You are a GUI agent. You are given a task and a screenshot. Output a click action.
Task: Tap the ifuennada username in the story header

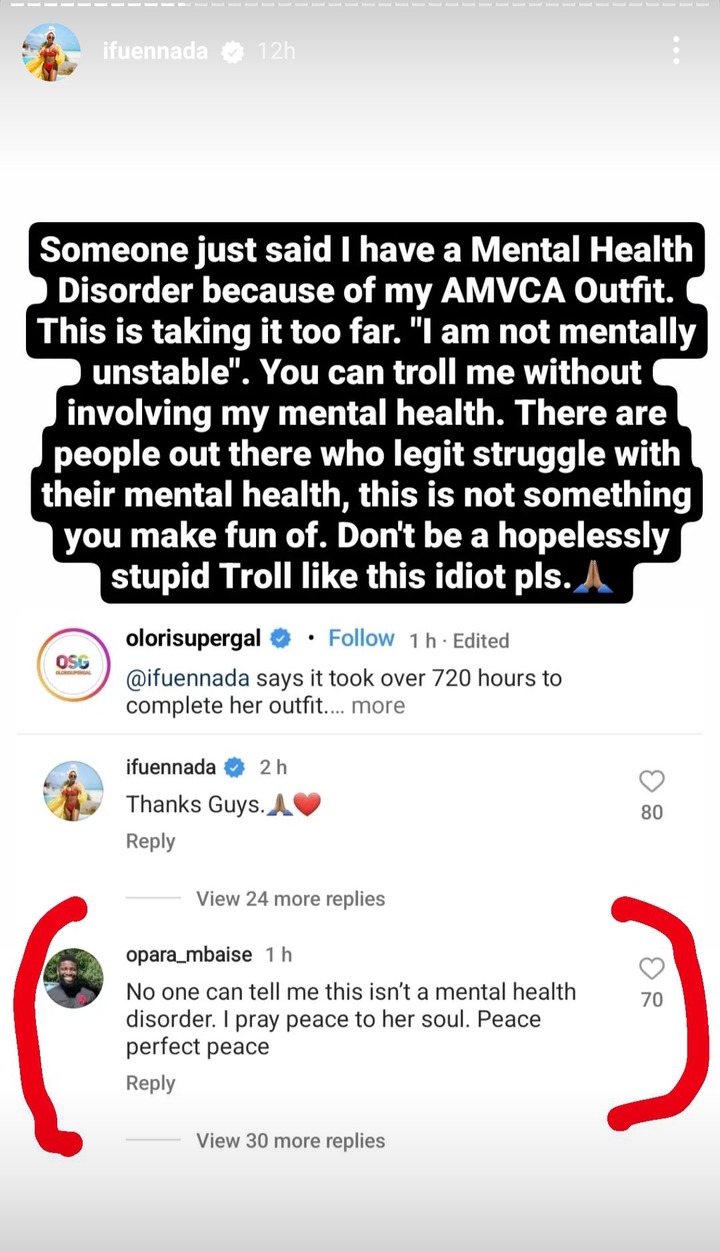tap(155, 51)
